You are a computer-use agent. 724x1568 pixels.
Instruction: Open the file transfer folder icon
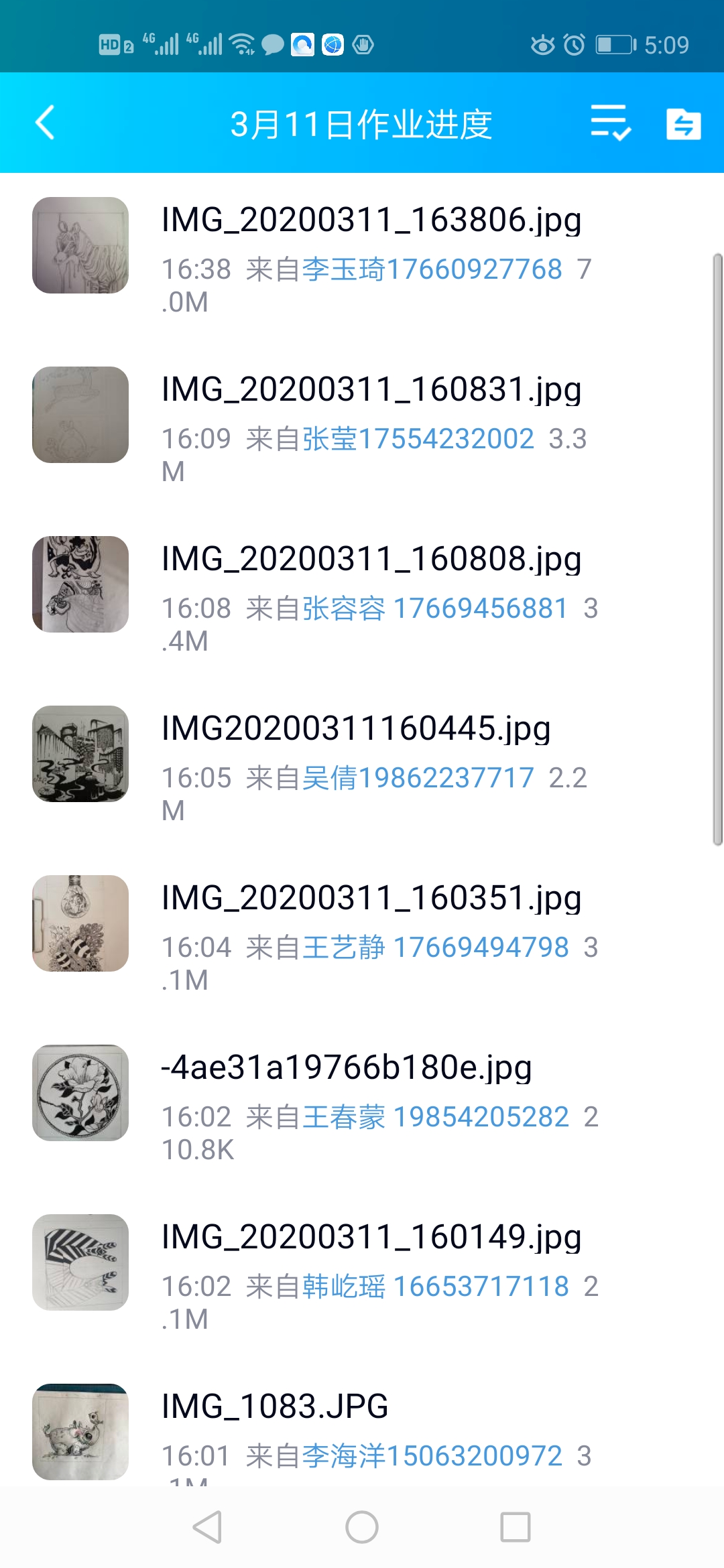point(683,124)
